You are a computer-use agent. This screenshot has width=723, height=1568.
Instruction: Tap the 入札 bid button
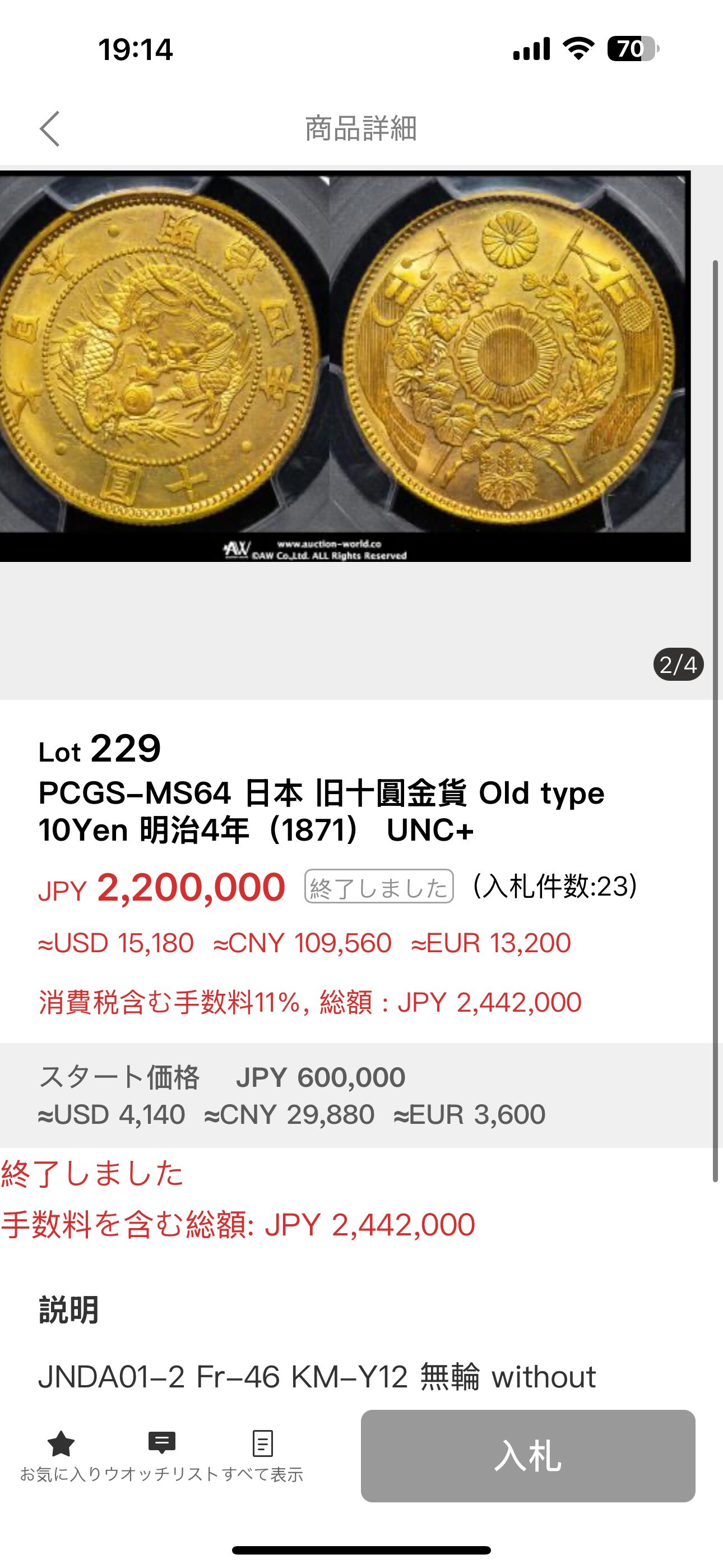click(527, 1456)
